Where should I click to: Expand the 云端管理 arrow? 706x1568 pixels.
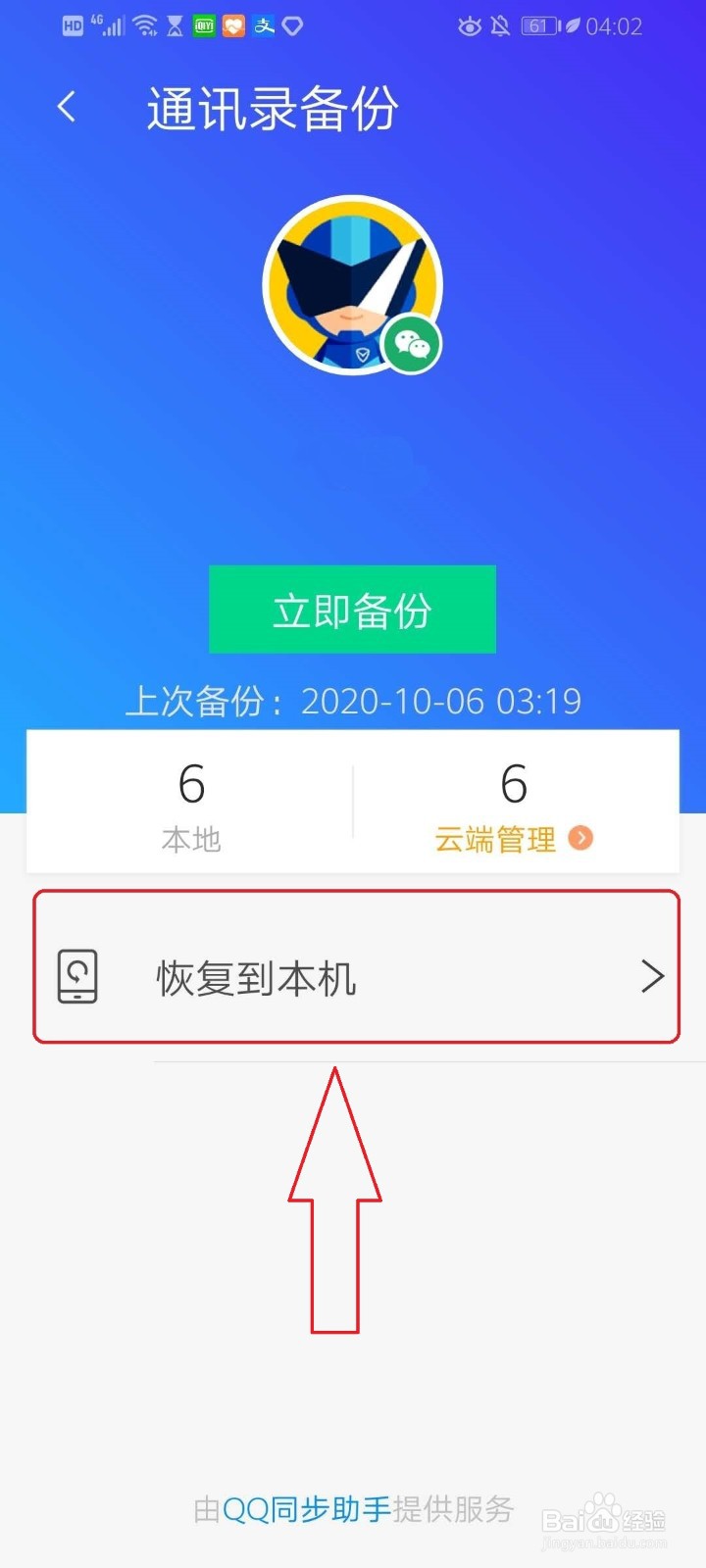click(x=580, y=838)
